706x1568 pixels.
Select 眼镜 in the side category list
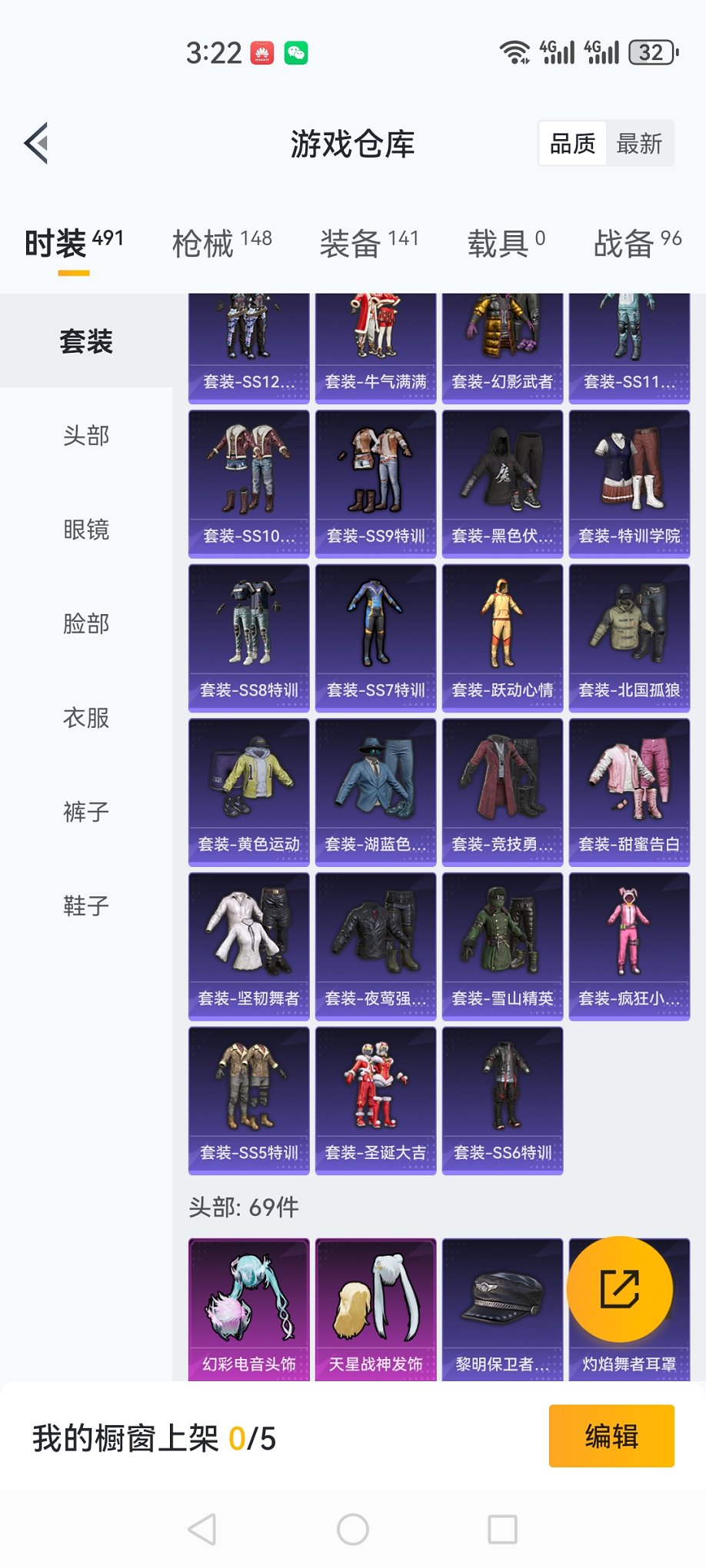point(86,530)
